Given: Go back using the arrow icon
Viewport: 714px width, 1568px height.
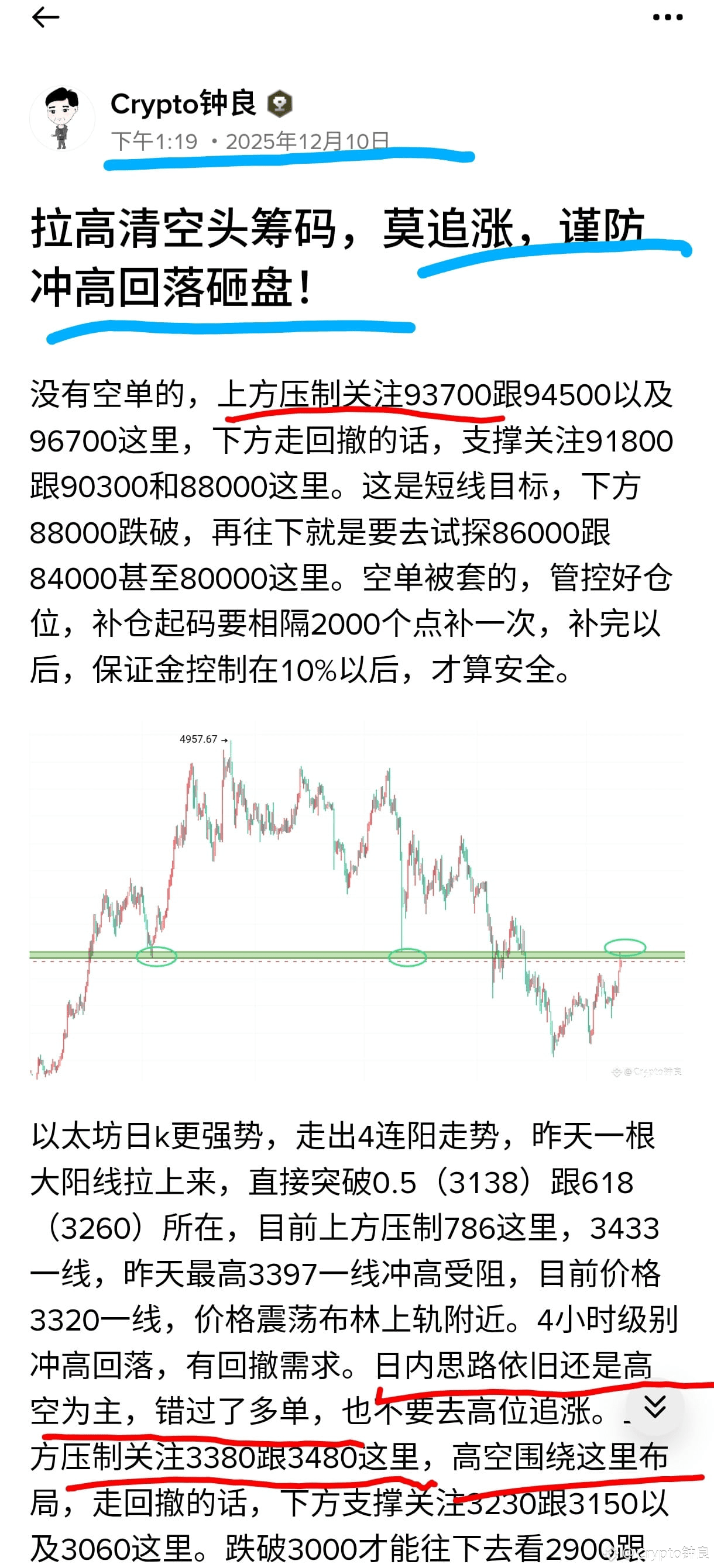Looking at the screenshot, I should [x=45, y=18].
